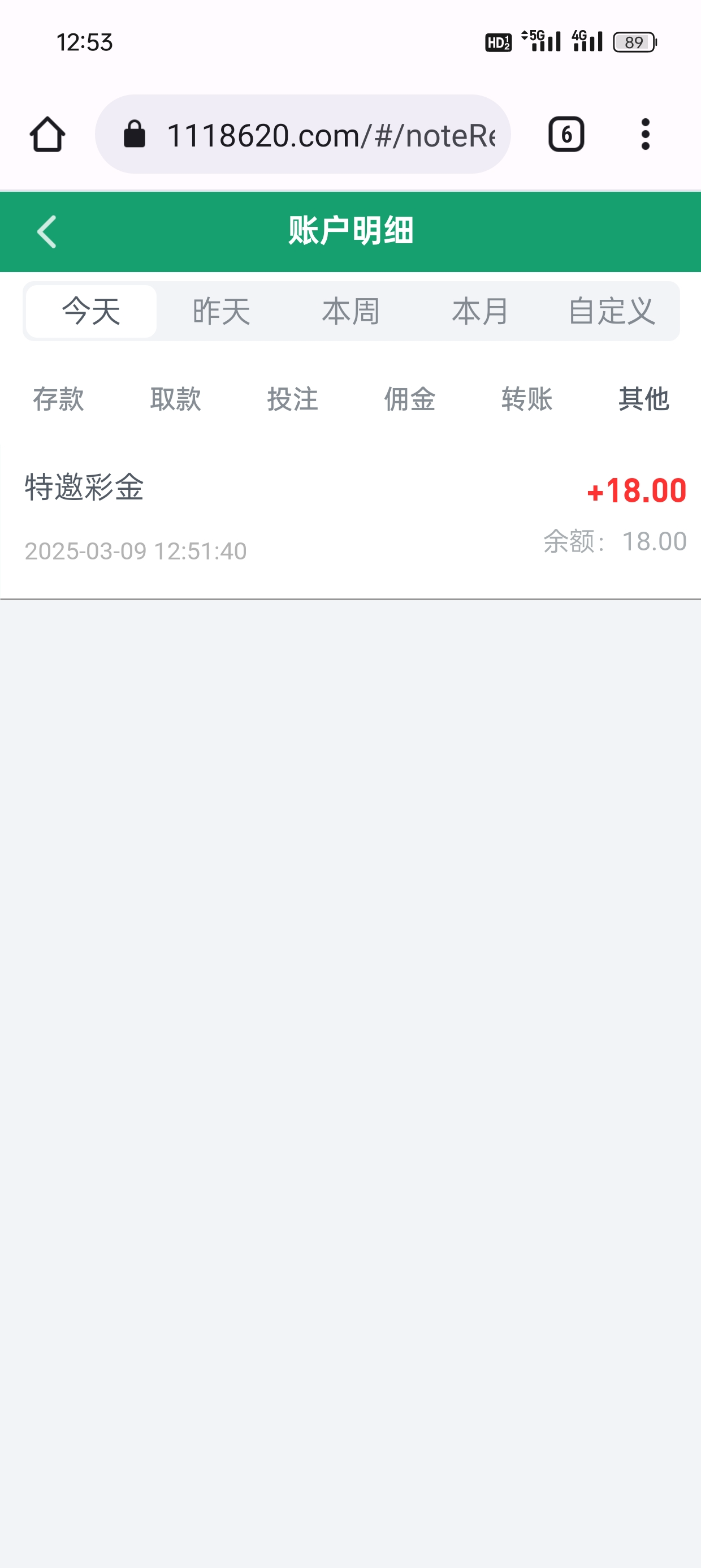The height and width of the screenshot is (1568, 701).
Task: Open the browser home page
Action: pos(47,134)
